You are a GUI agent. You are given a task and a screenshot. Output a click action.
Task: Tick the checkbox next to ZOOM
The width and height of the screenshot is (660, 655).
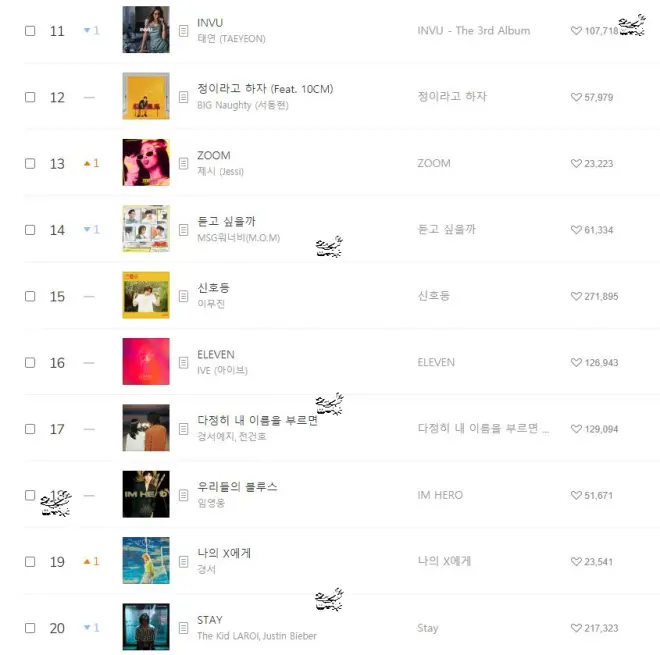tap(30, 164)
